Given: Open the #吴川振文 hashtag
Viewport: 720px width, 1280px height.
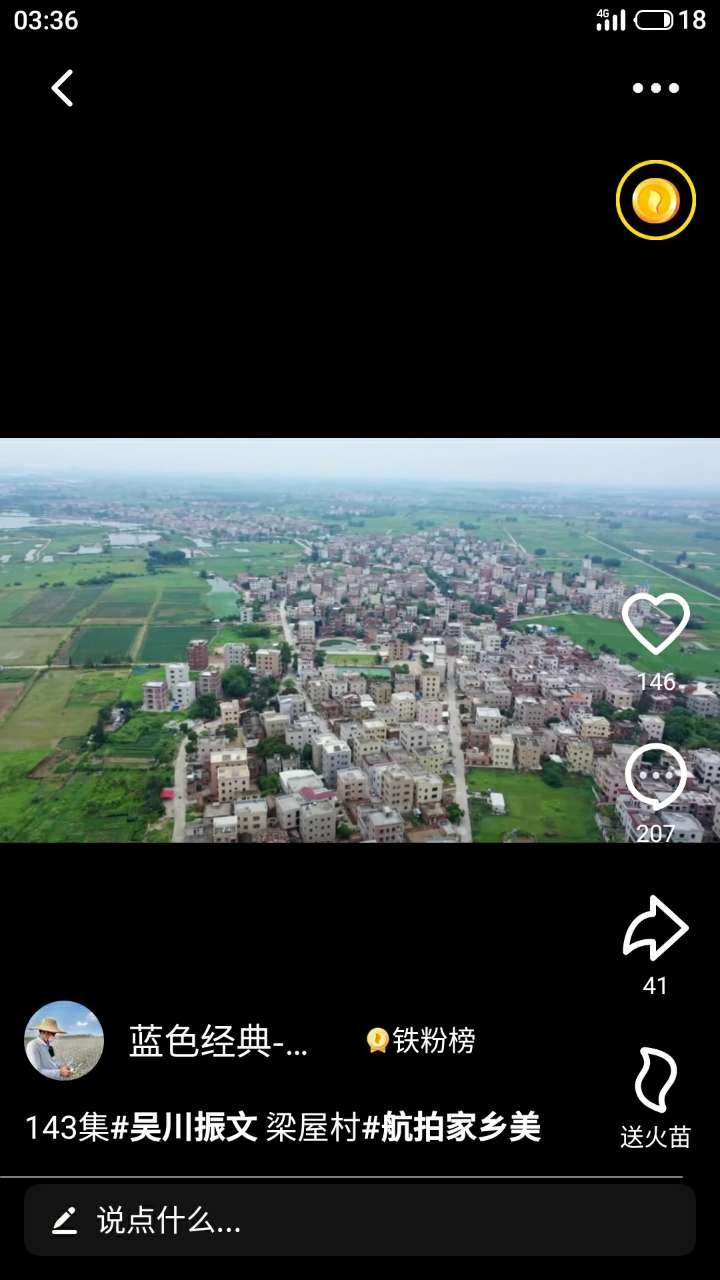Looking at the screenshot, I should click(184, 1128).
